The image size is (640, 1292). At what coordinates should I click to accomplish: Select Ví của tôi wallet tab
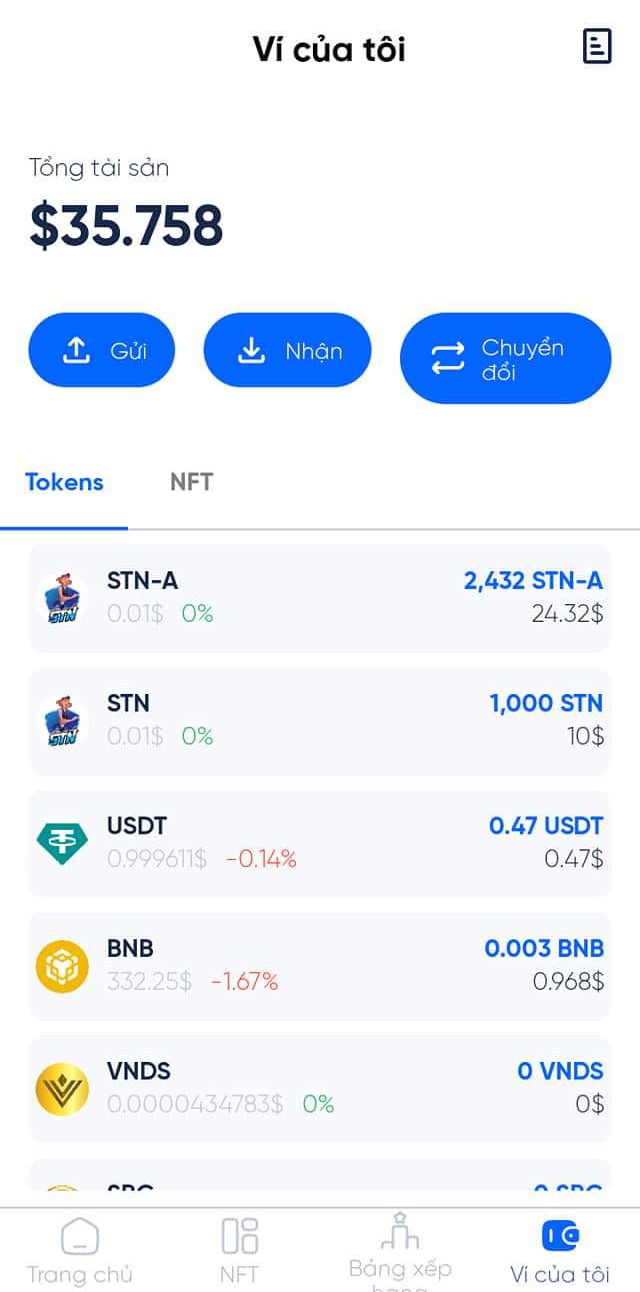(559, 1250)
